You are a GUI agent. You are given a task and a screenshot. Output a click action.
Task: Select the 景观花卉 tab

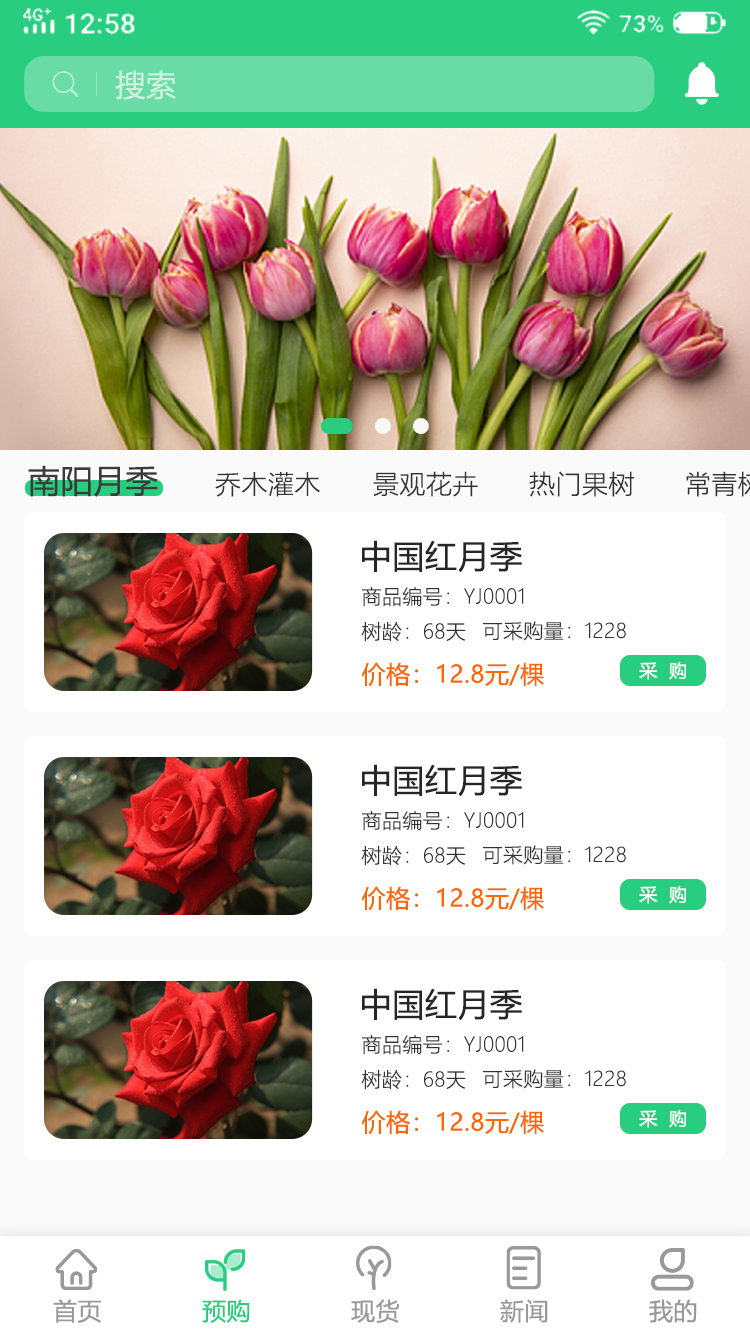[426, 483]
